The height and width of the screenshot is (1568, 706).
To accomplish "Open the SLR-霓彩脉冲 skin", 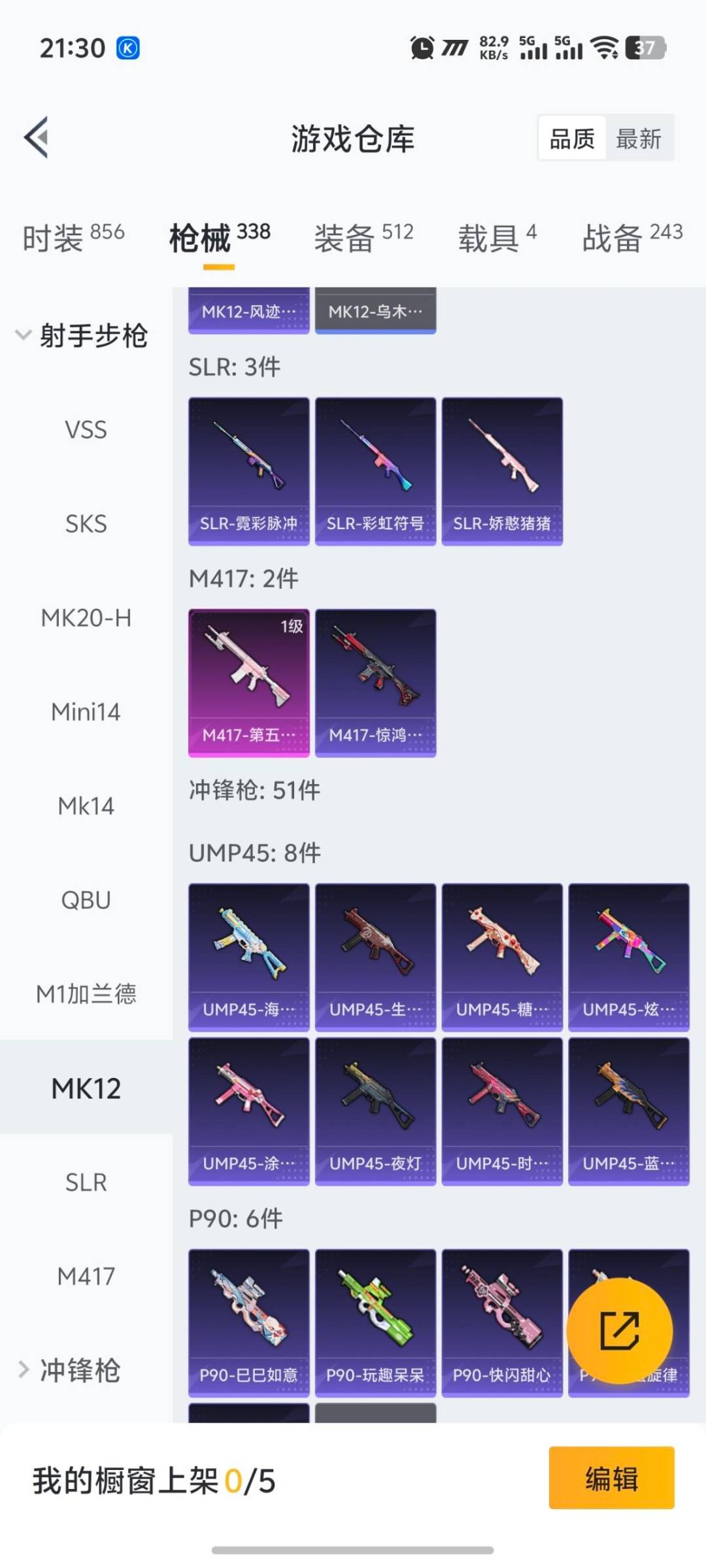I will pos(248,468).
